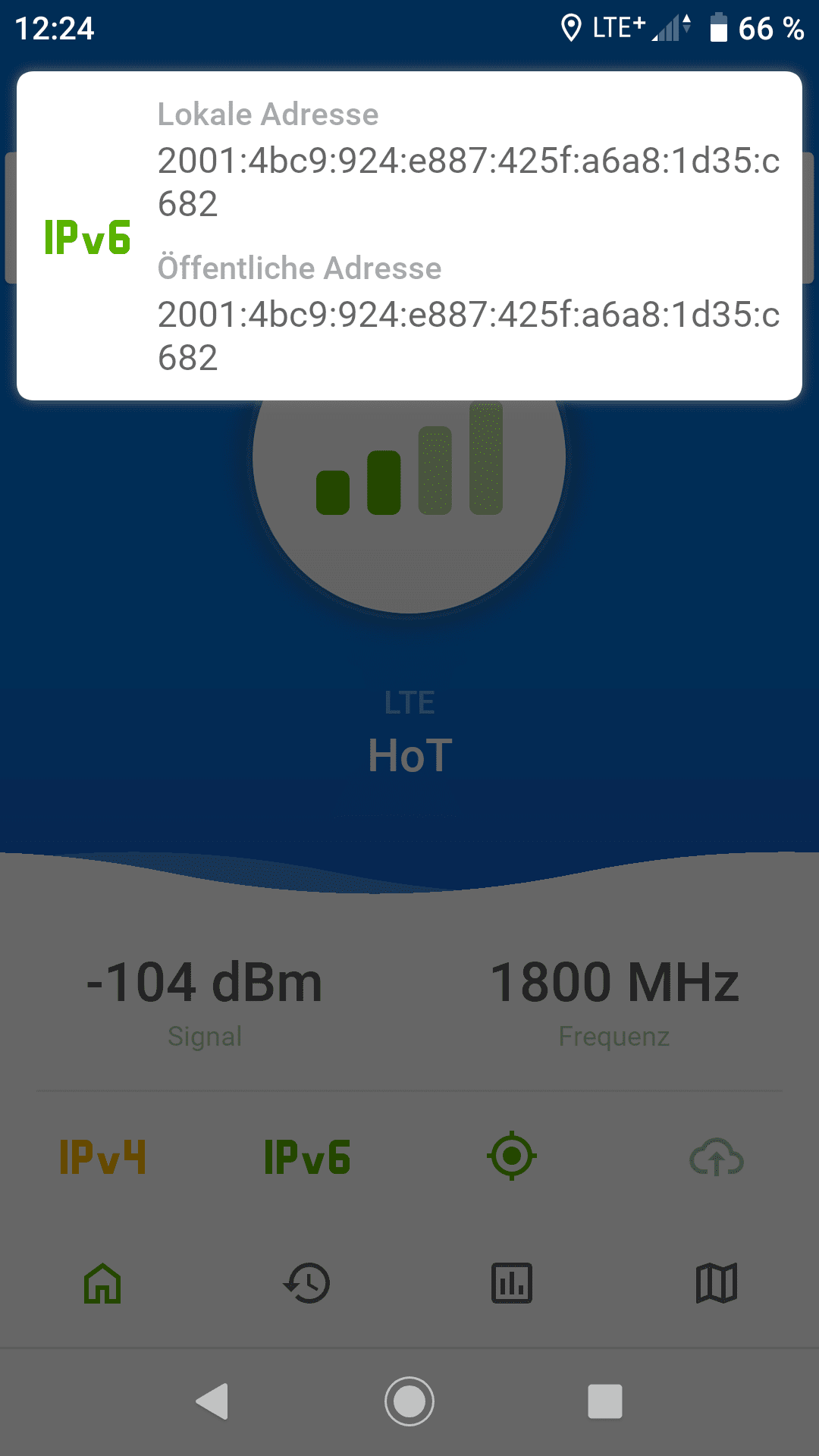Tap the cloud upload icon
Screen dimensions: 819x1456
click(716, 1157)
